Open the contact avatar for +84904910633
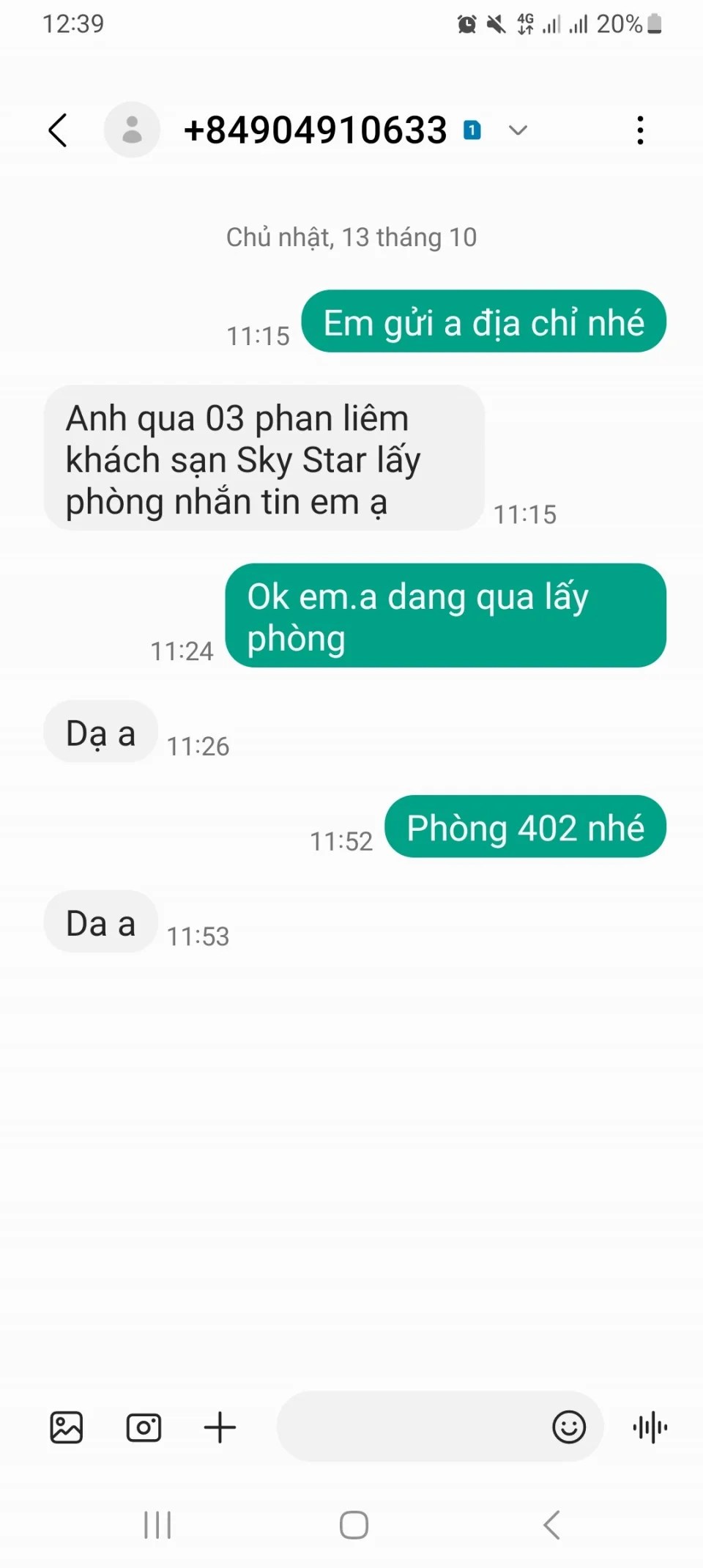 132,130
